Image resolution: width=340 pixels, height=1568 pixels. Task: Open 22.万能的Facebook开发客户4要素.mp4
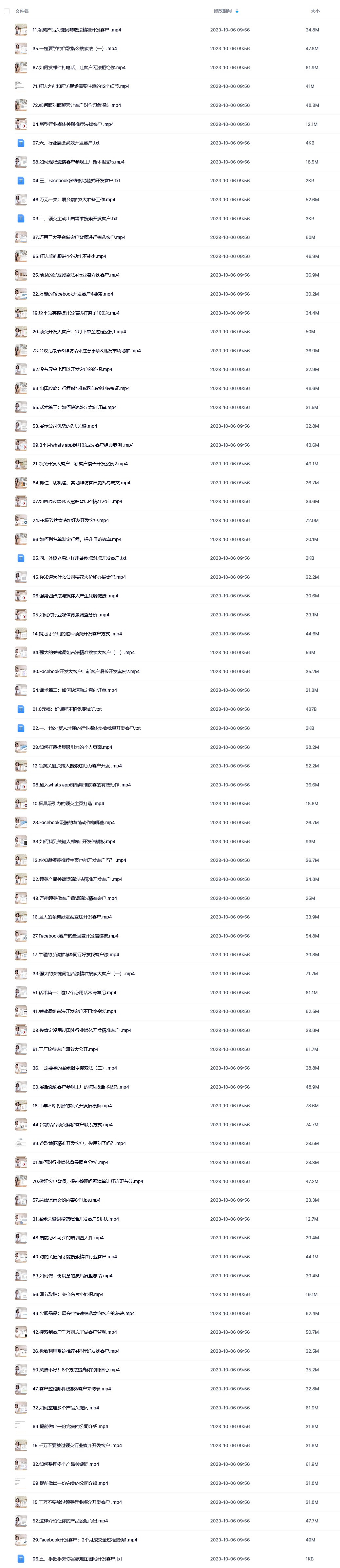tap(72, 294)
